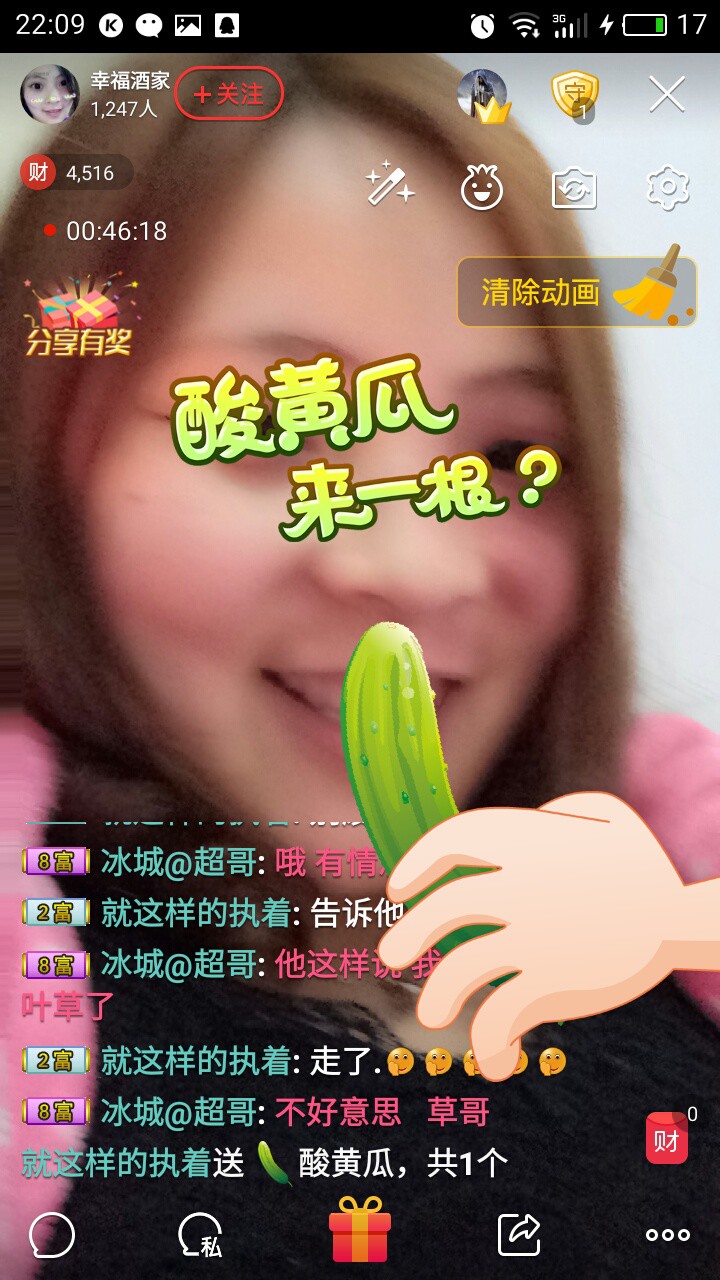Open the top viewer avatar with crown
The width and height of the screenshot is (720, 1280).
pyautogui.click(x=483, y=95)
